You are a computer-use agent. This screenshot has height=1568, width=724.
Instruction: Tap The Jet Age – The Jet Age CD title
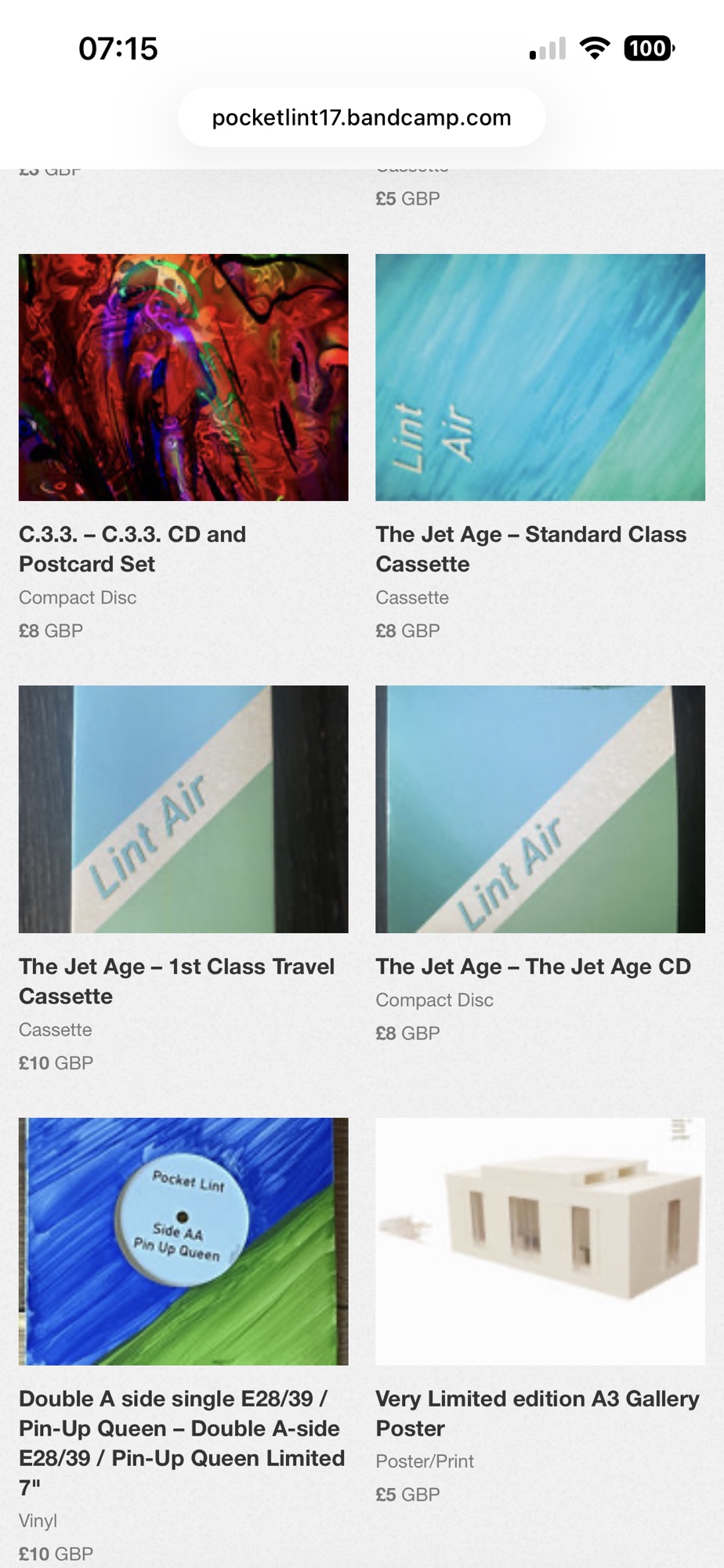pyautogui.click(x=533, y=967)
